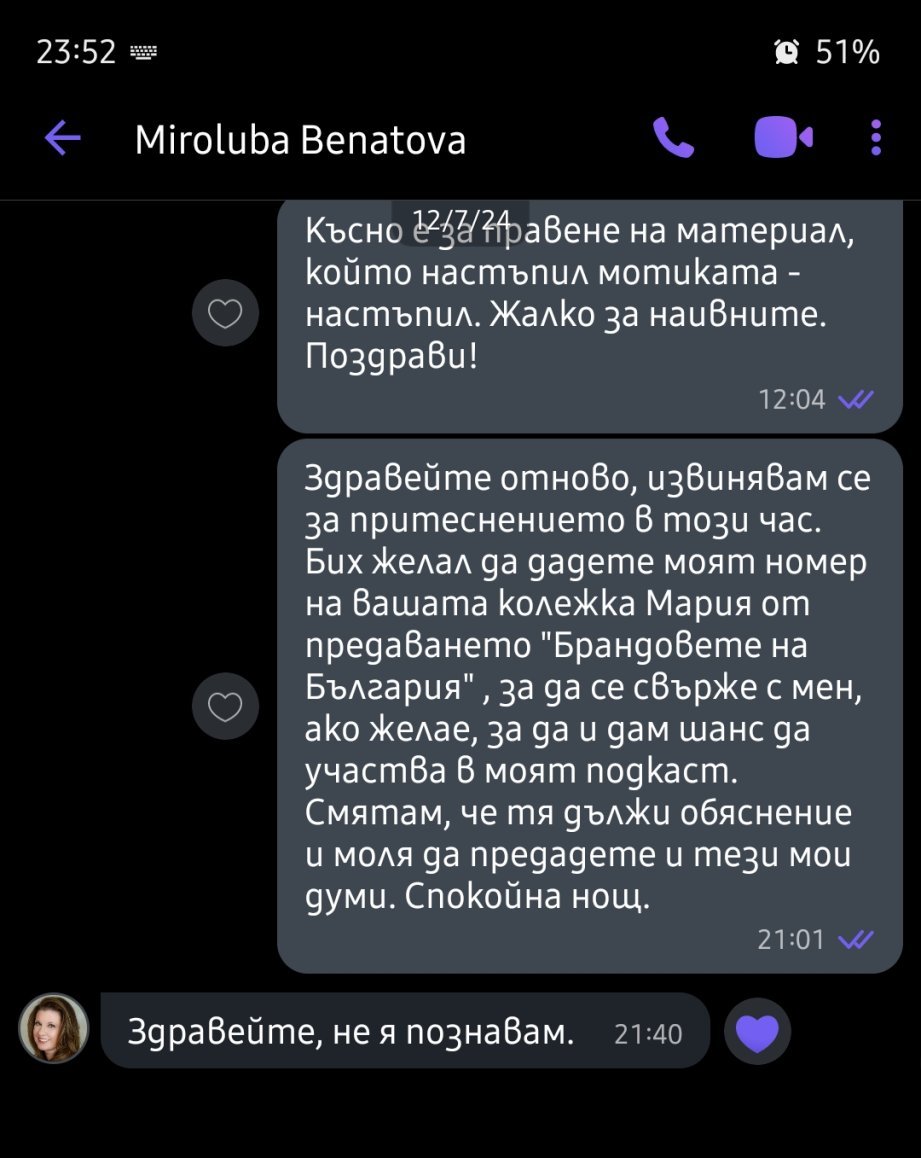921x1158 pixels.
Task: Start a voice call with Miroluba Benatova
Action: click(x=673, y=138)
